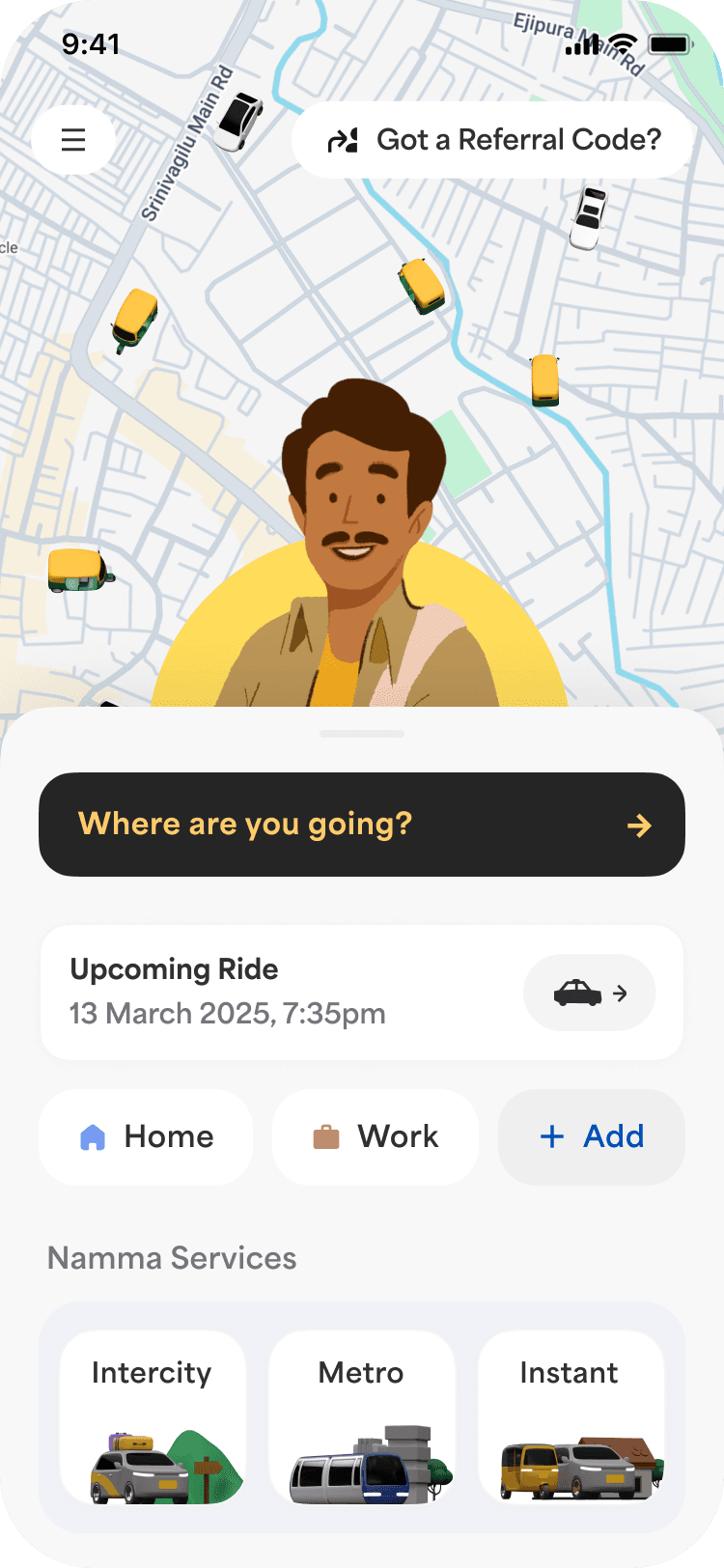Tap the Got a Referral Code button
The width and height of the screenshot is (724, 1568).
493,140
